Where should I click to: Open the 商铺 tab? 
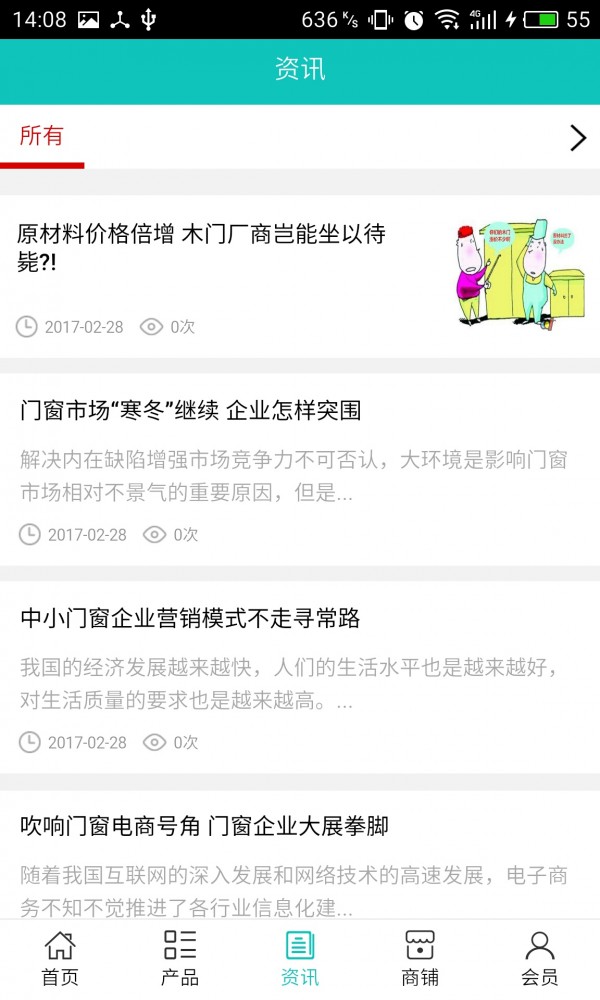[x=420, y=958]
